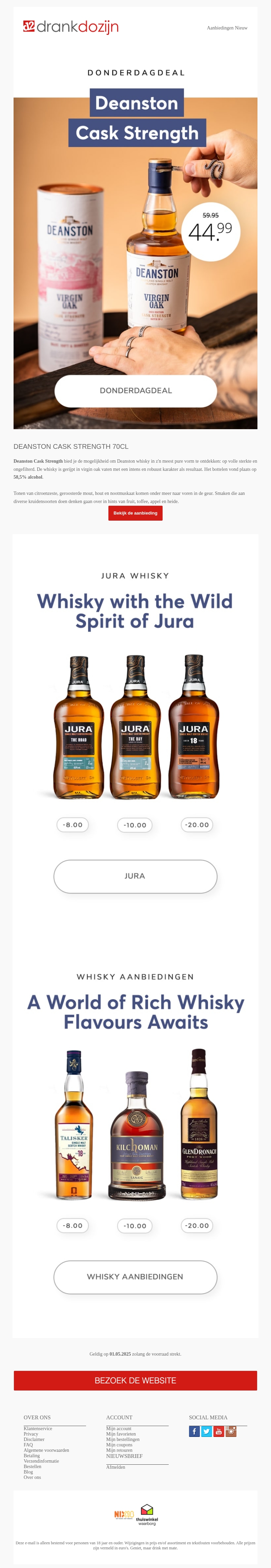The height and width of the screenshot is (1568, 271).
Task: Tap the white DONDERDAGDEAL button
Action: [x=136, y=391]
